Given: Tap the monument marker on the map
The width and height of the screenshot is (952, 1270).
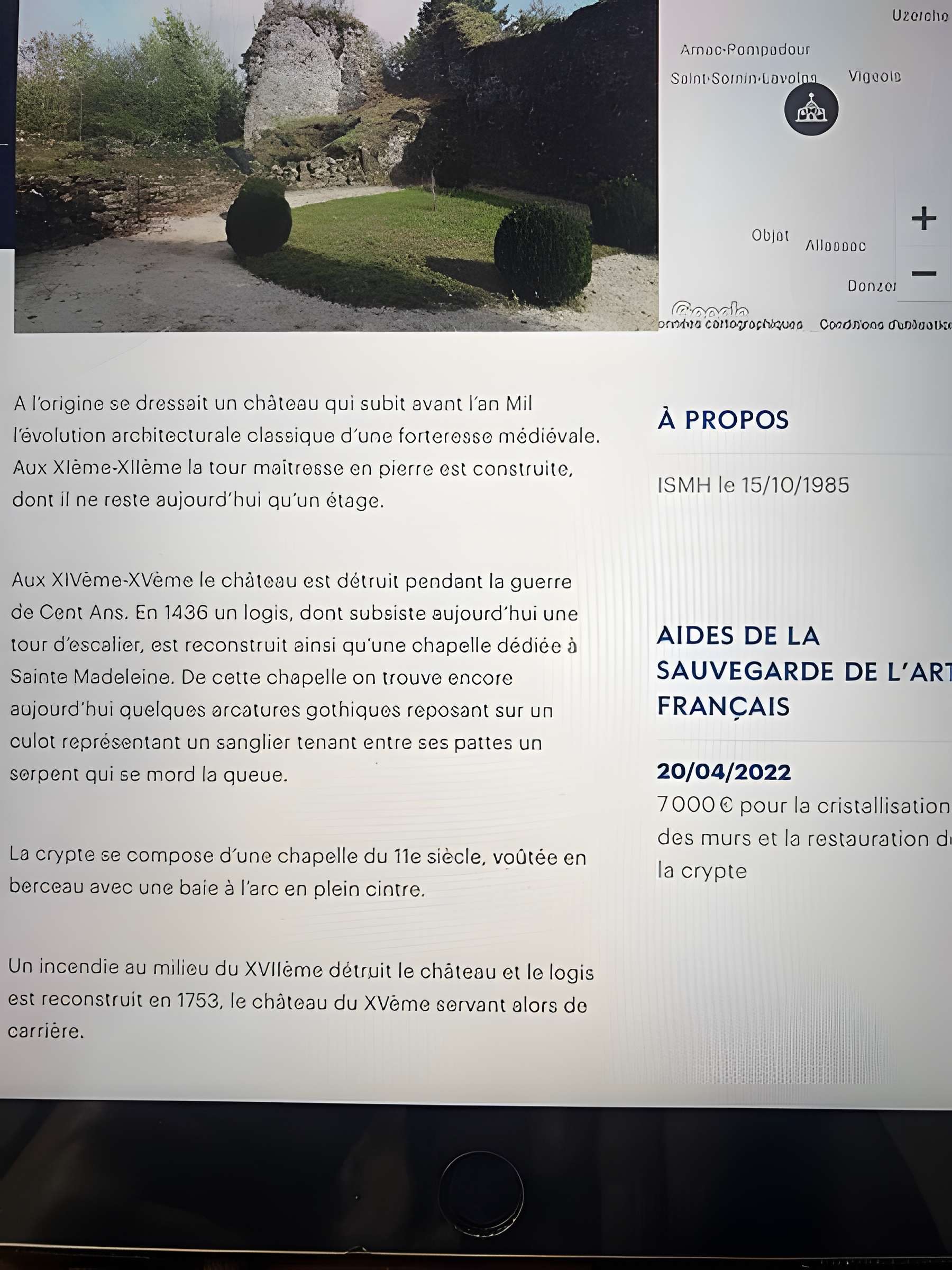Looking at the screenshot, I should [811, 109].
